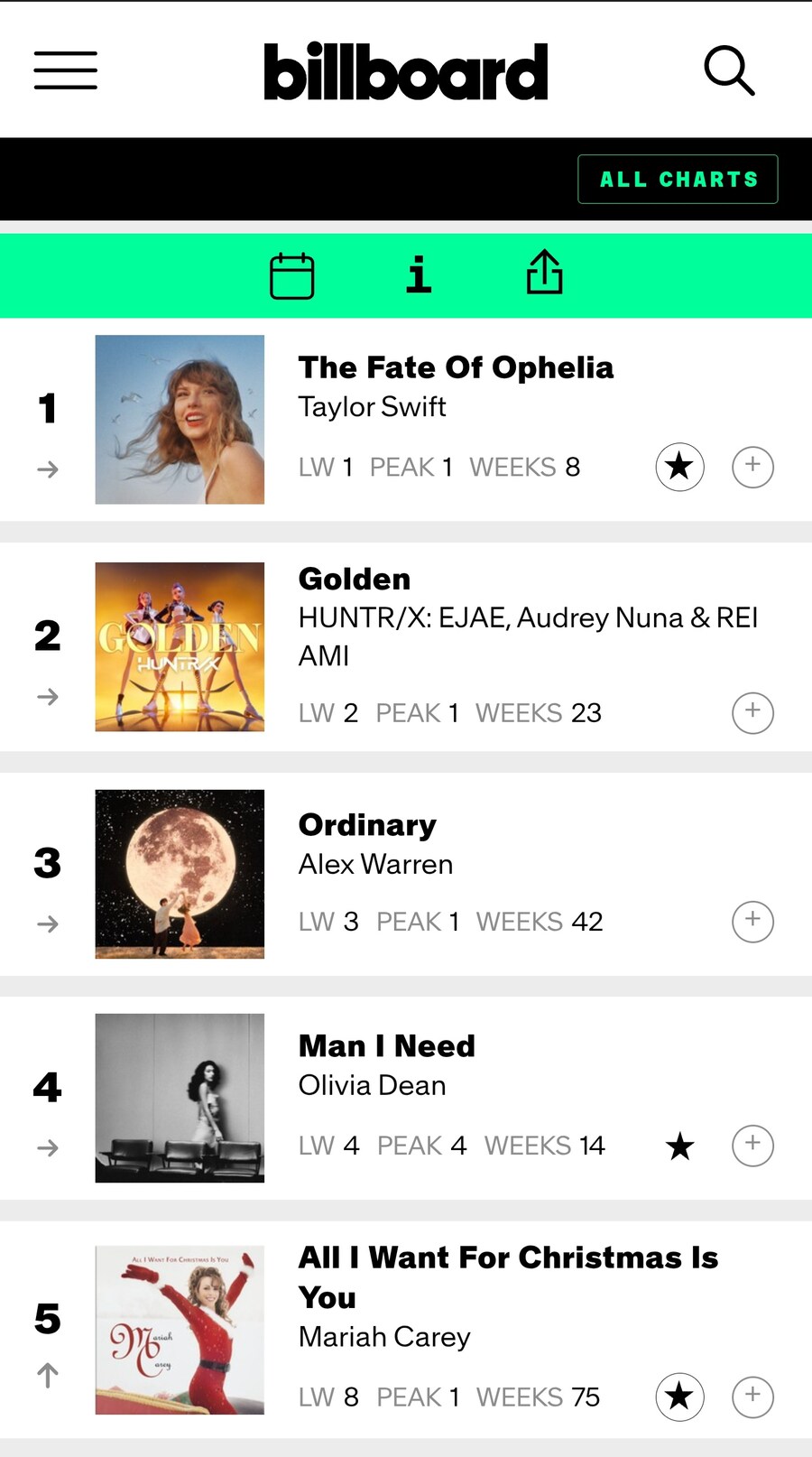Expand Ordinary by Alex Warren

point(752,921)
